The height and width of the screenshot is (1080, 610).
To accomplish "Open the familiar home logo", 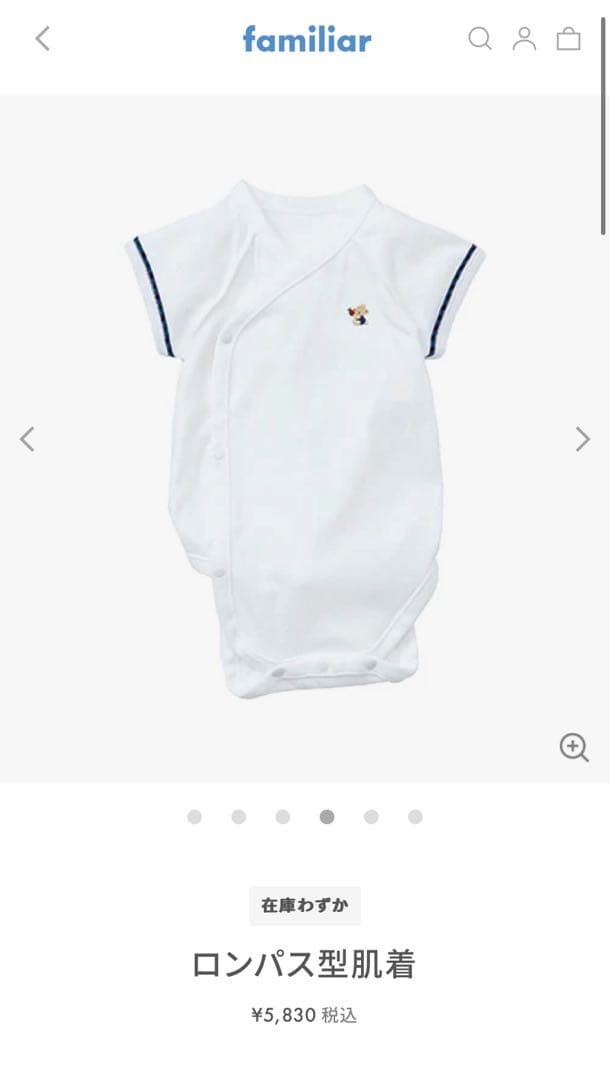I will [306, 40].
